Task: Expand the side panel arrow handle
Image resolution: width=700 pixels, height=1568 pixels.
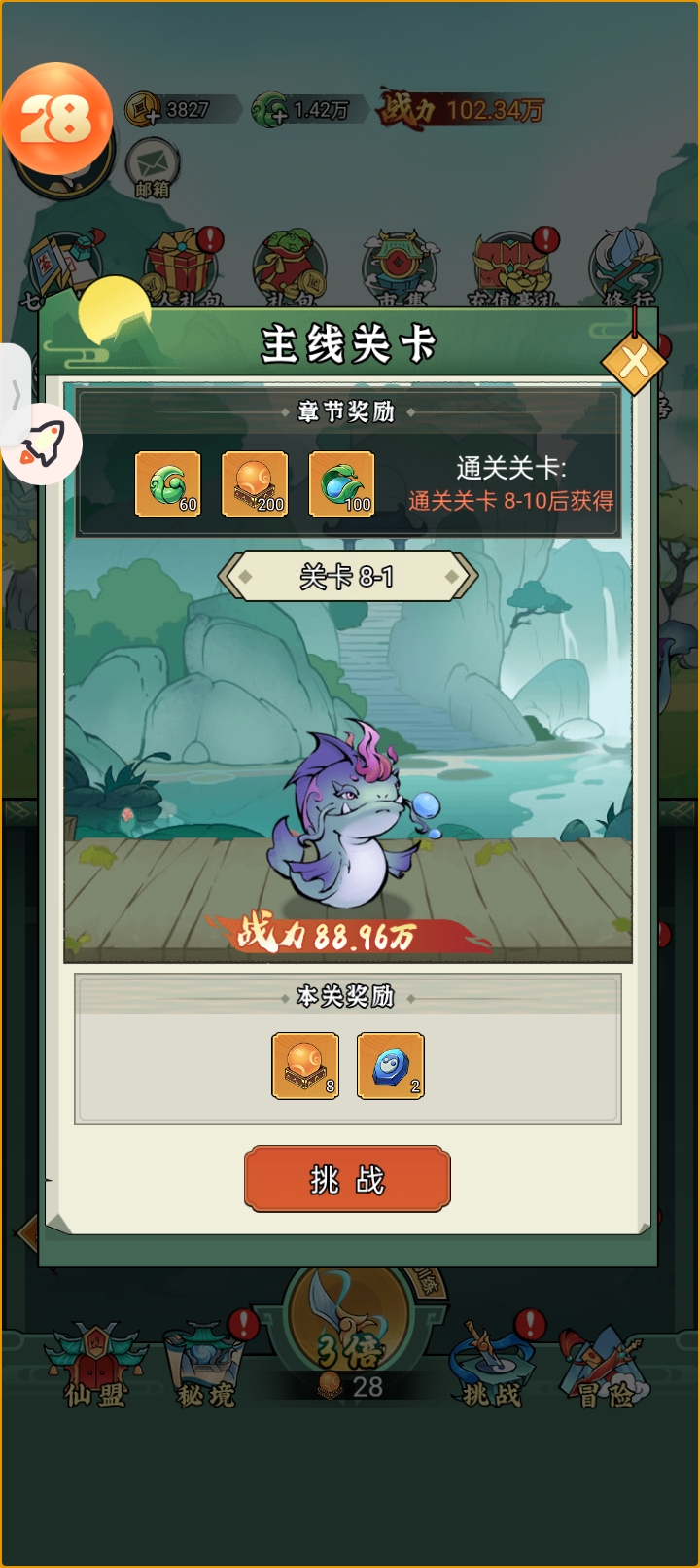Action: pyautogui.click(x=14, y=394)
